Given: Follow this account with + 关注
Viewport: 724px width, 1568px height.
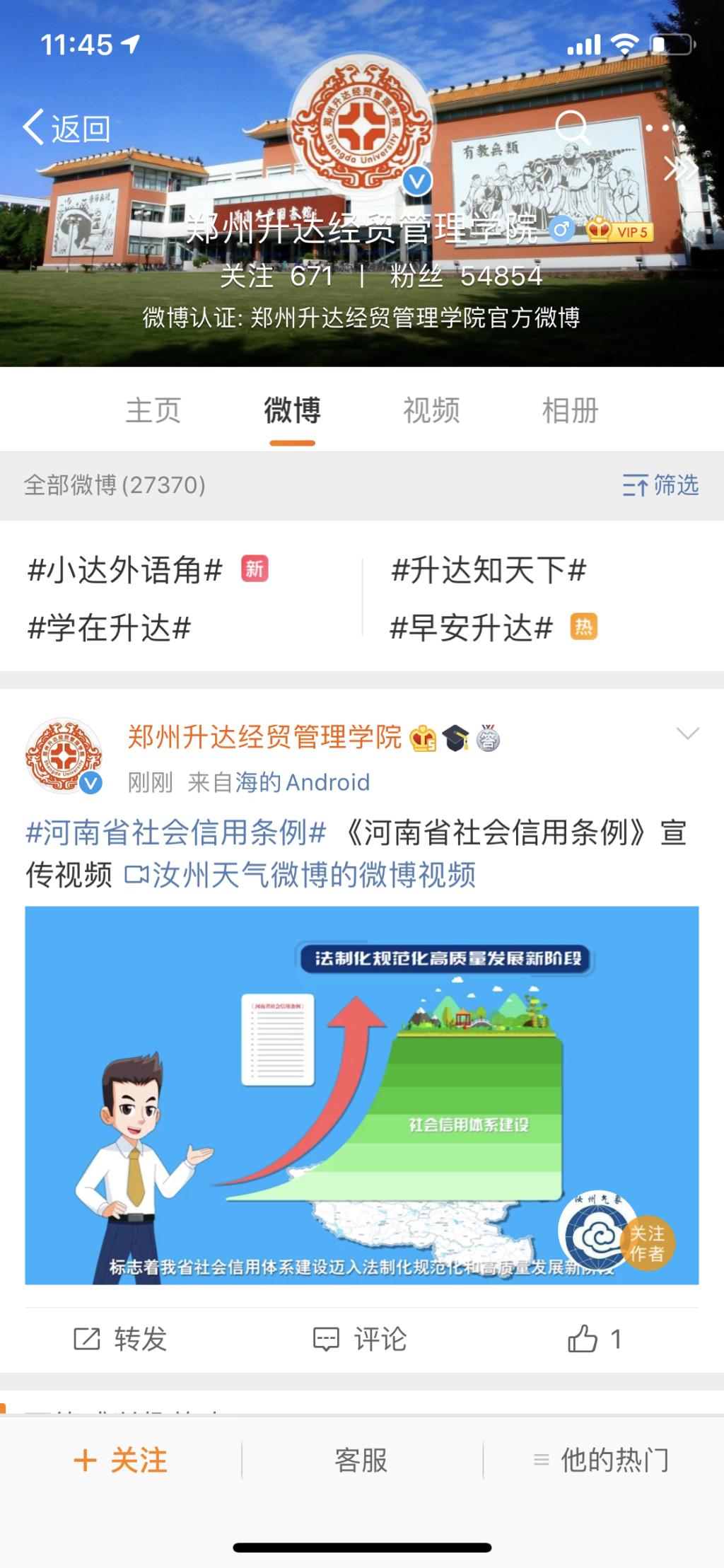Looking at the screenshot, I should (x=121, y=1460).
